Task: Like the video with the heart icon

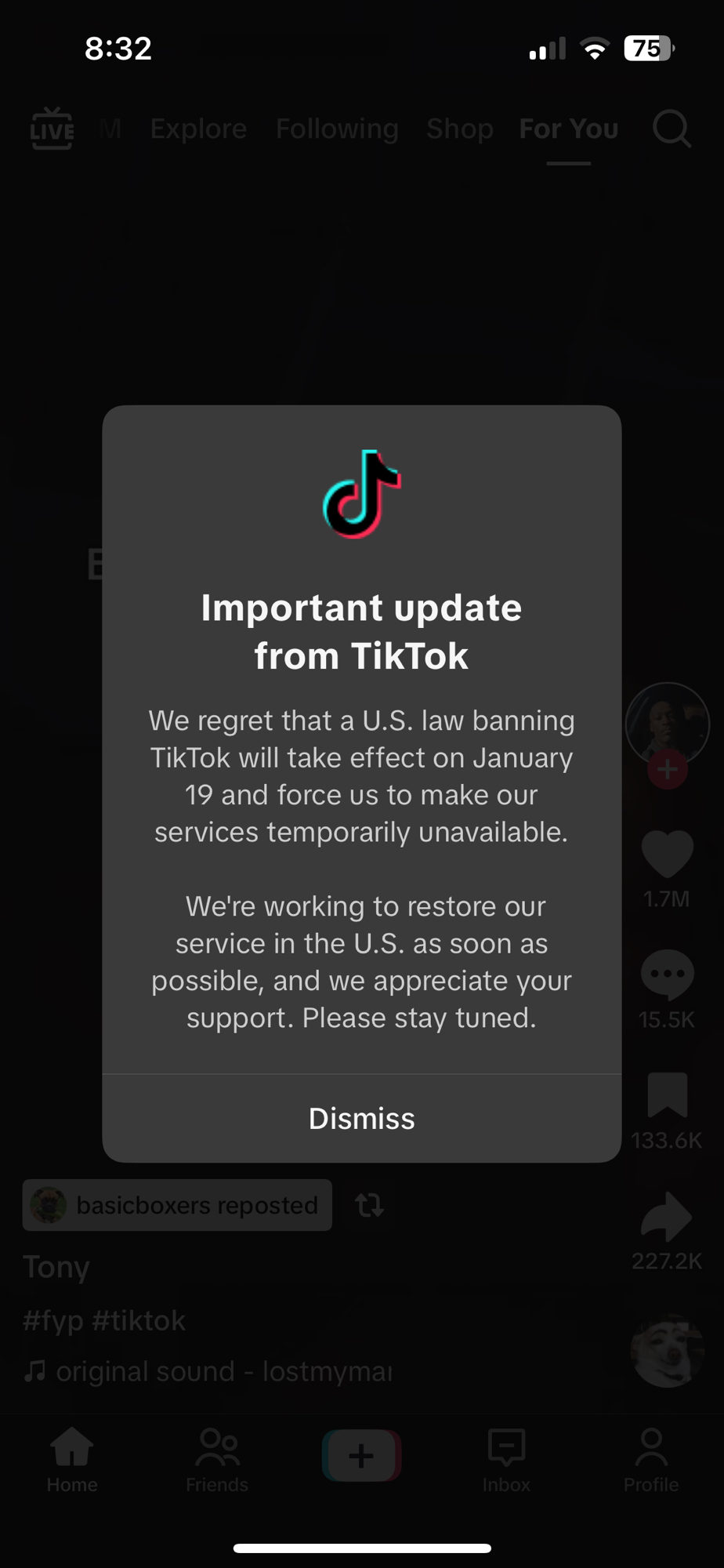Action: (667, 855)
